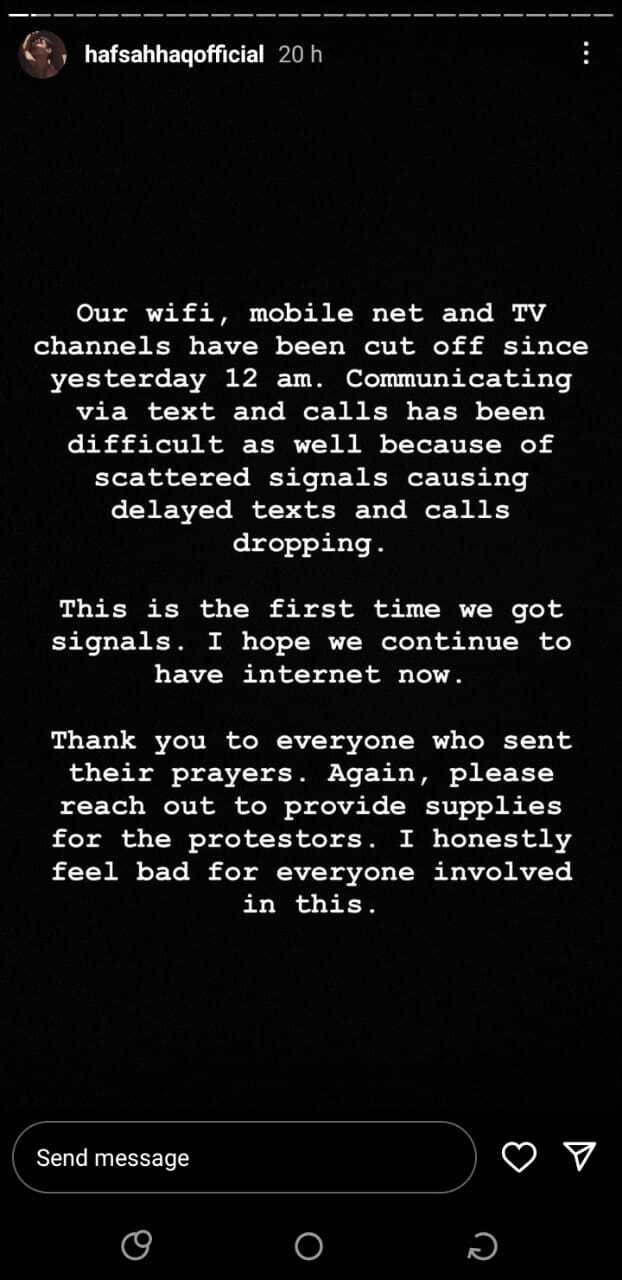Go to the system home screen
The image size is (622, 1280).
click(309, 1245)
